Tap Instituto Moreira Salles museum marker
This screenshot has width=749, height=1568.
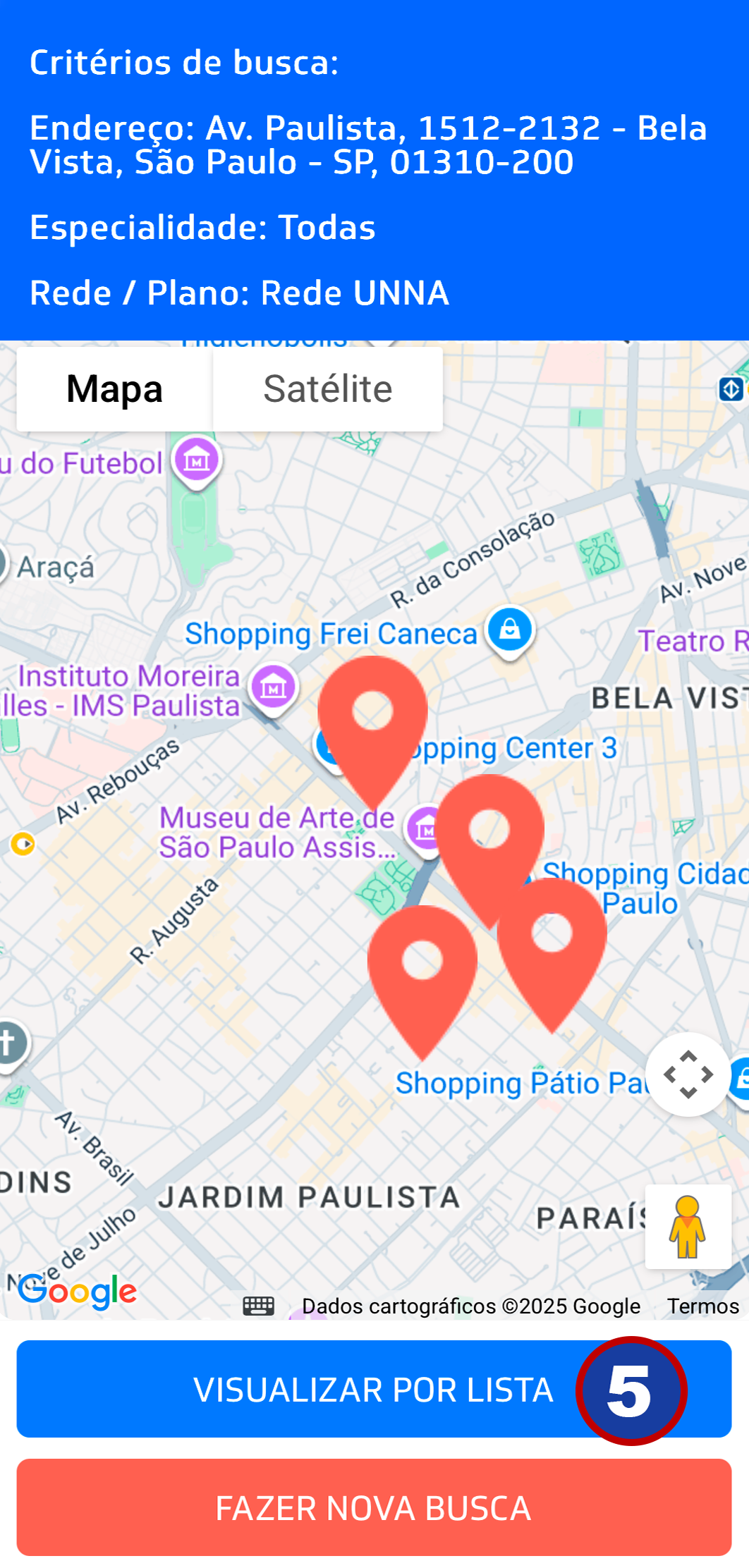click(x=274, y=687)
